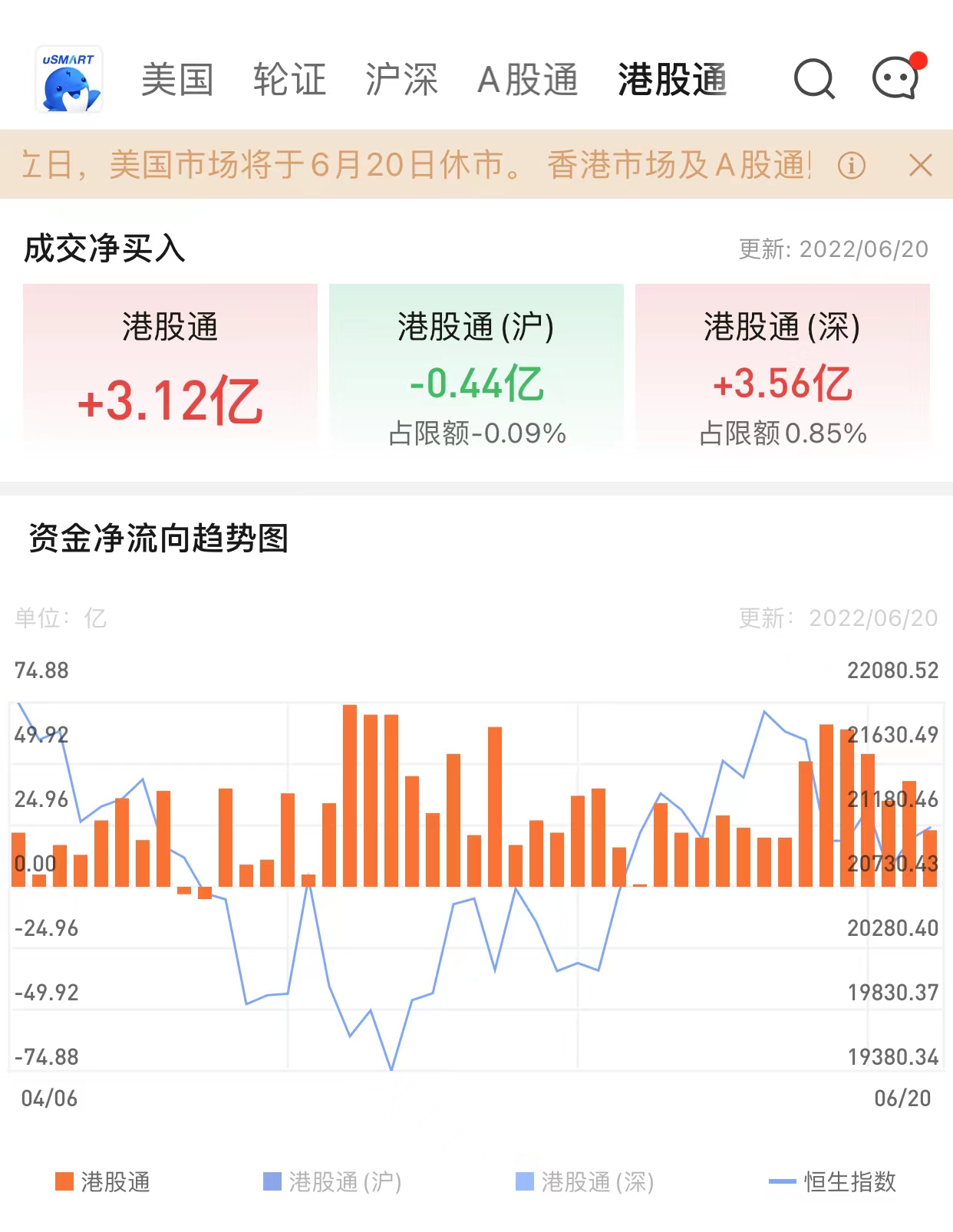Open the messages chat bubble icon
953x1232 pixels.
(895, 78)
